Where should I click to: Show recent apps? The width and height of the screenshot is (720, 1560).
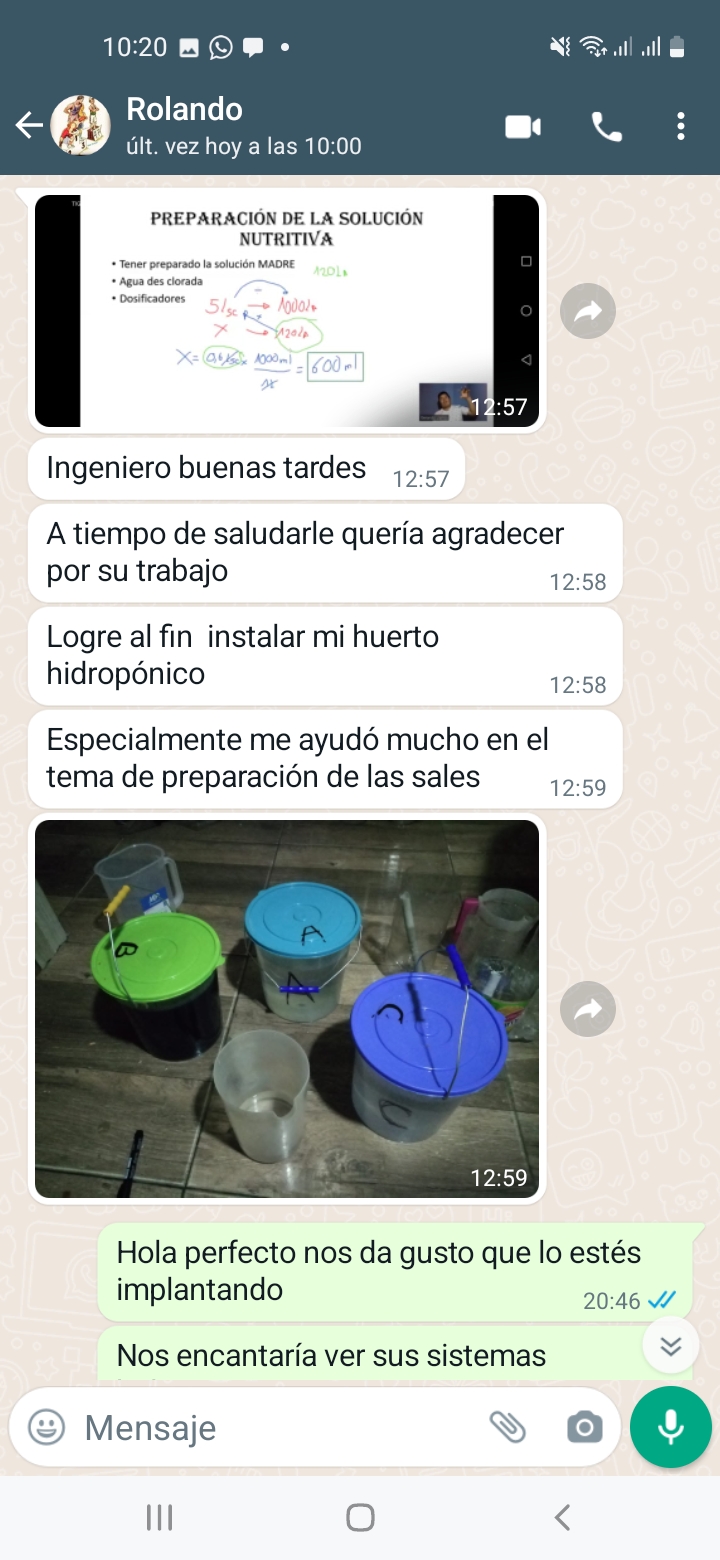[x=159, y=1517]
